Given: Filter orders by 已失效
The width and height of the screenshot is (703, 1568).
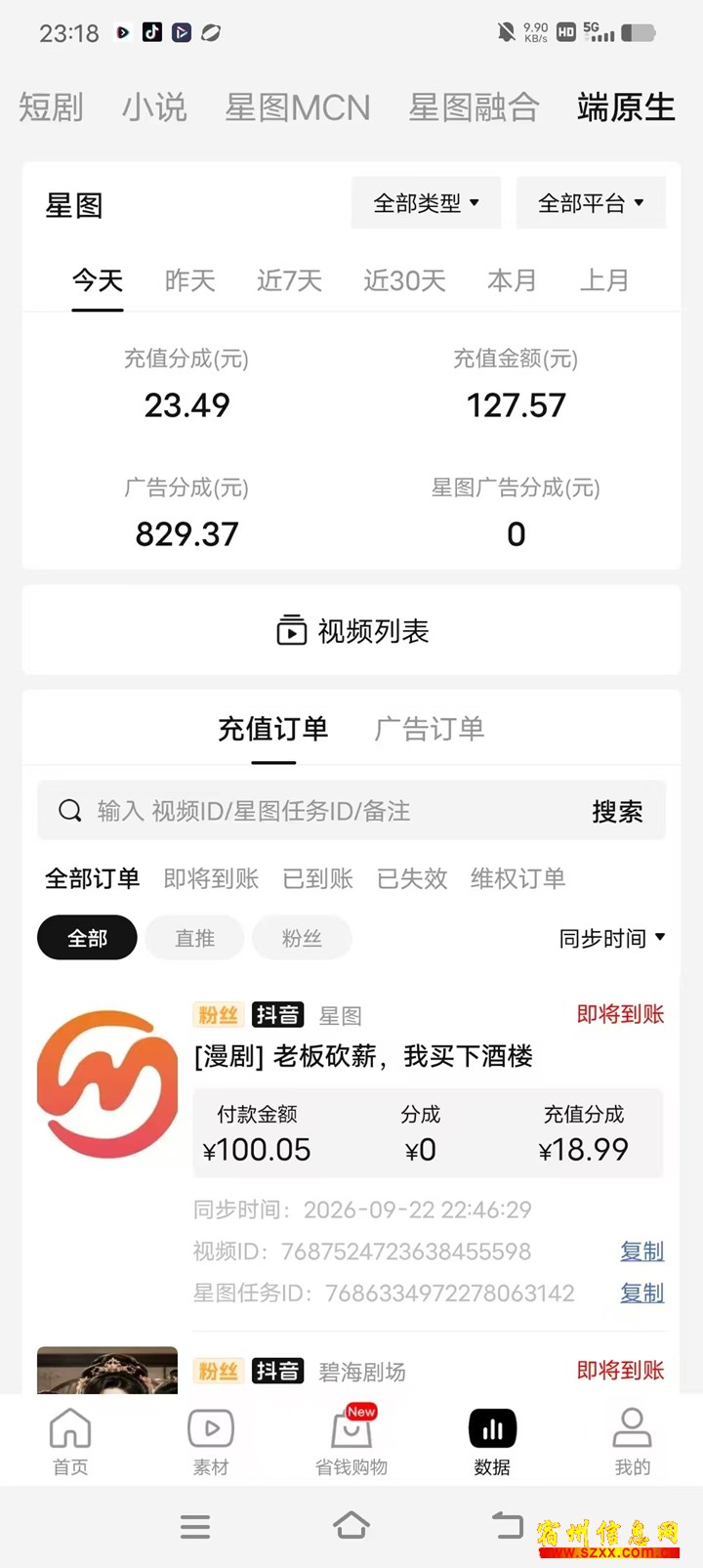Looking at the screenshot, I should coord(412,879).
